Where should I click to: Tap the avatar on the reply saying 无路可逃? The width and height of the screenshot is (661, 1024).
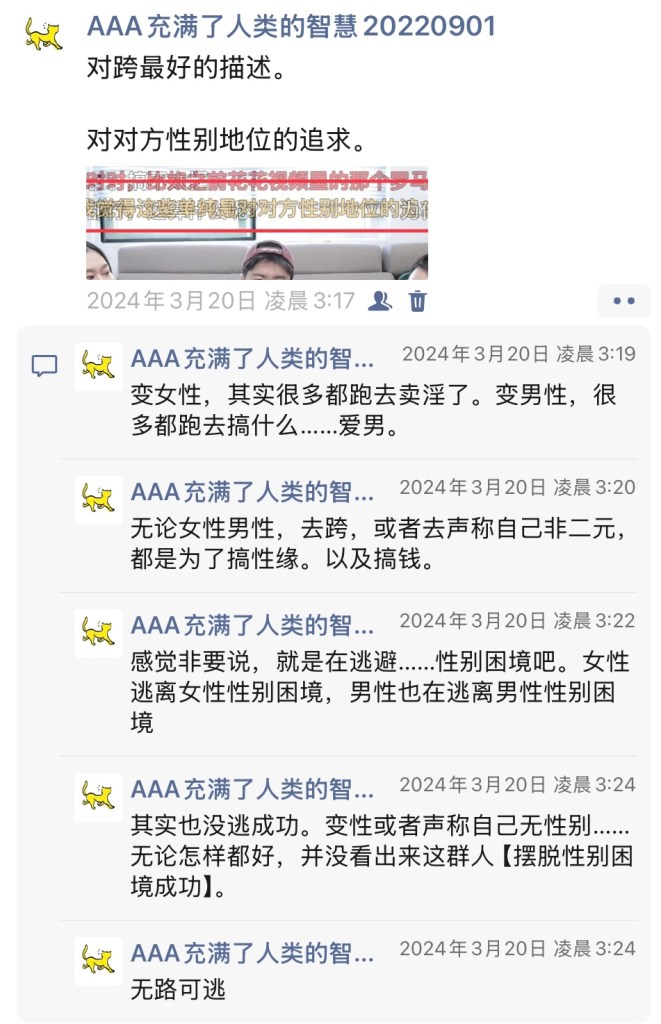tap(98, 961)
